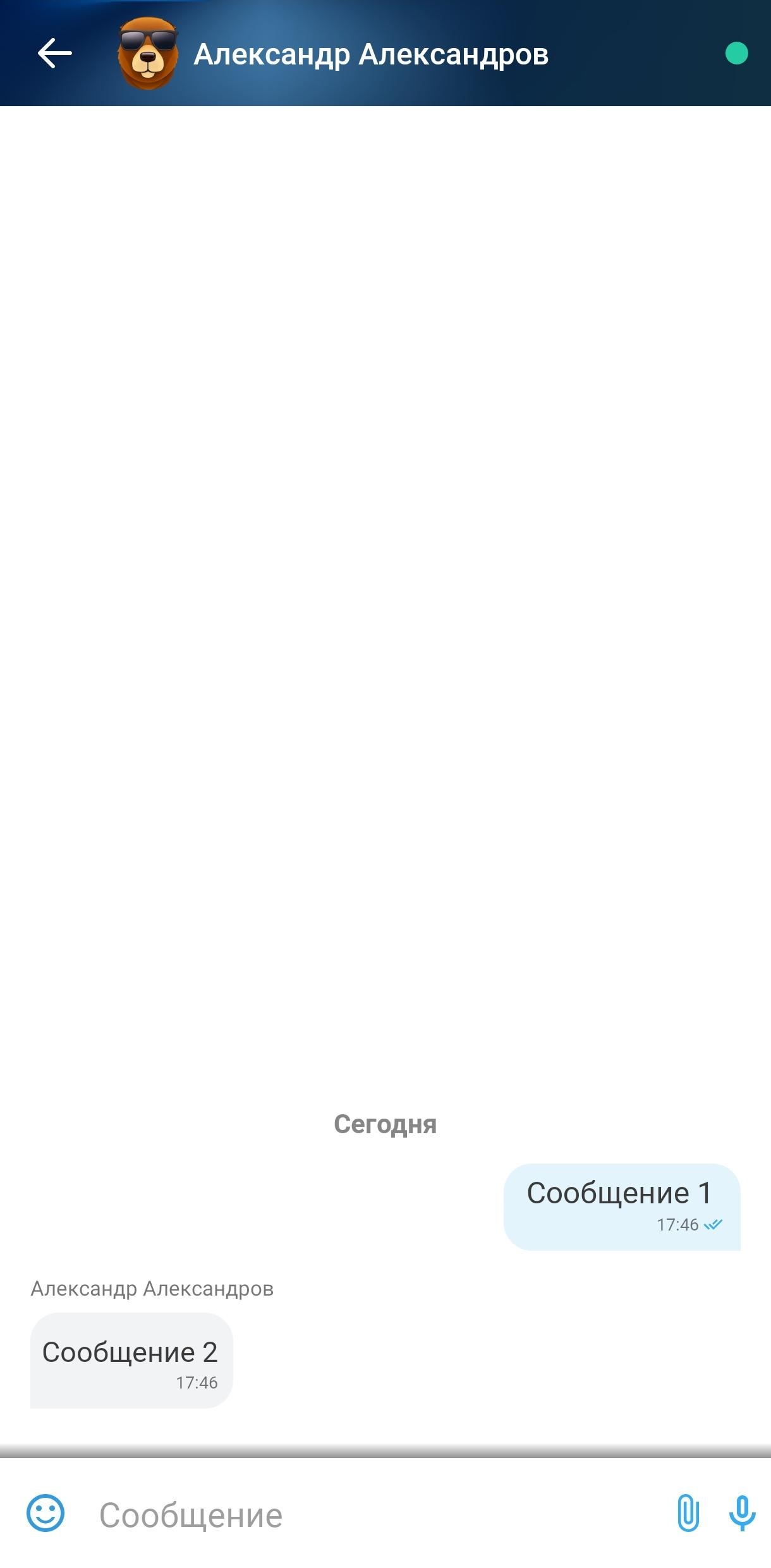This screenshot has height=1568, width=771.
Task: Open the emoji picker
Action: pos(46,1514)
